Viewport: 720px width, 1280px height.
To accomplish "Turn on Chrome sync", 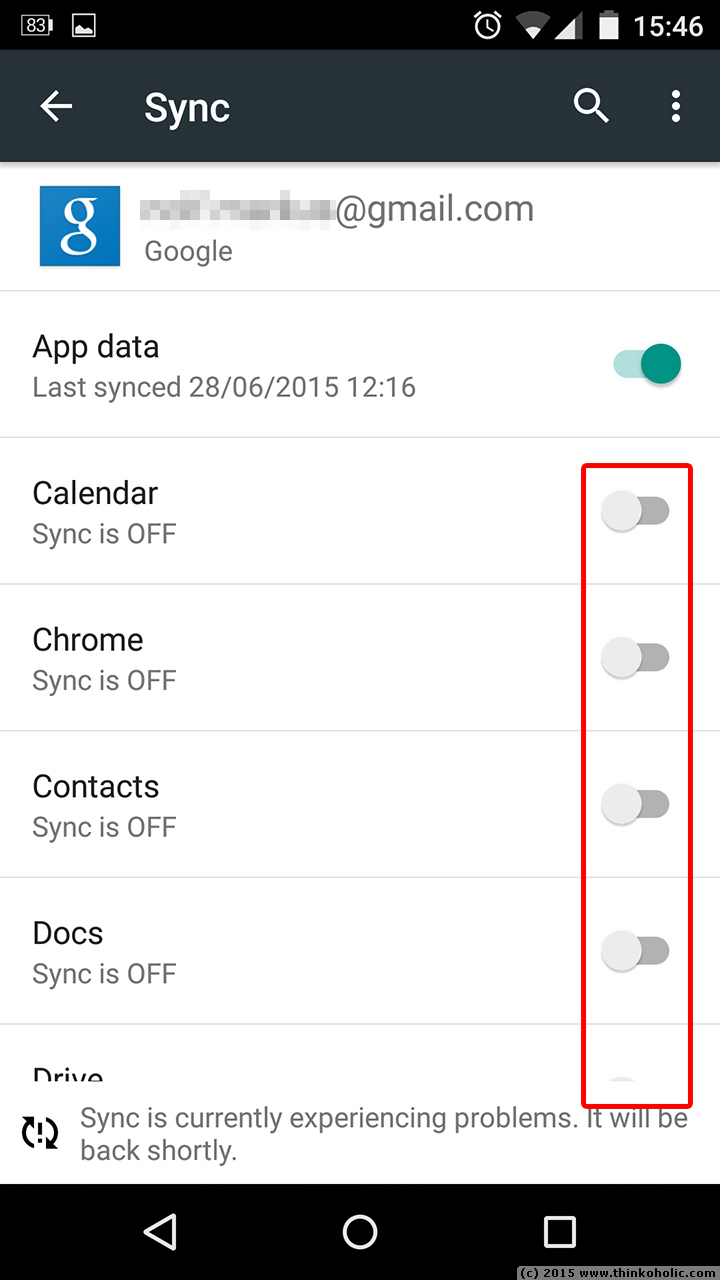I will tap(636, 657).
